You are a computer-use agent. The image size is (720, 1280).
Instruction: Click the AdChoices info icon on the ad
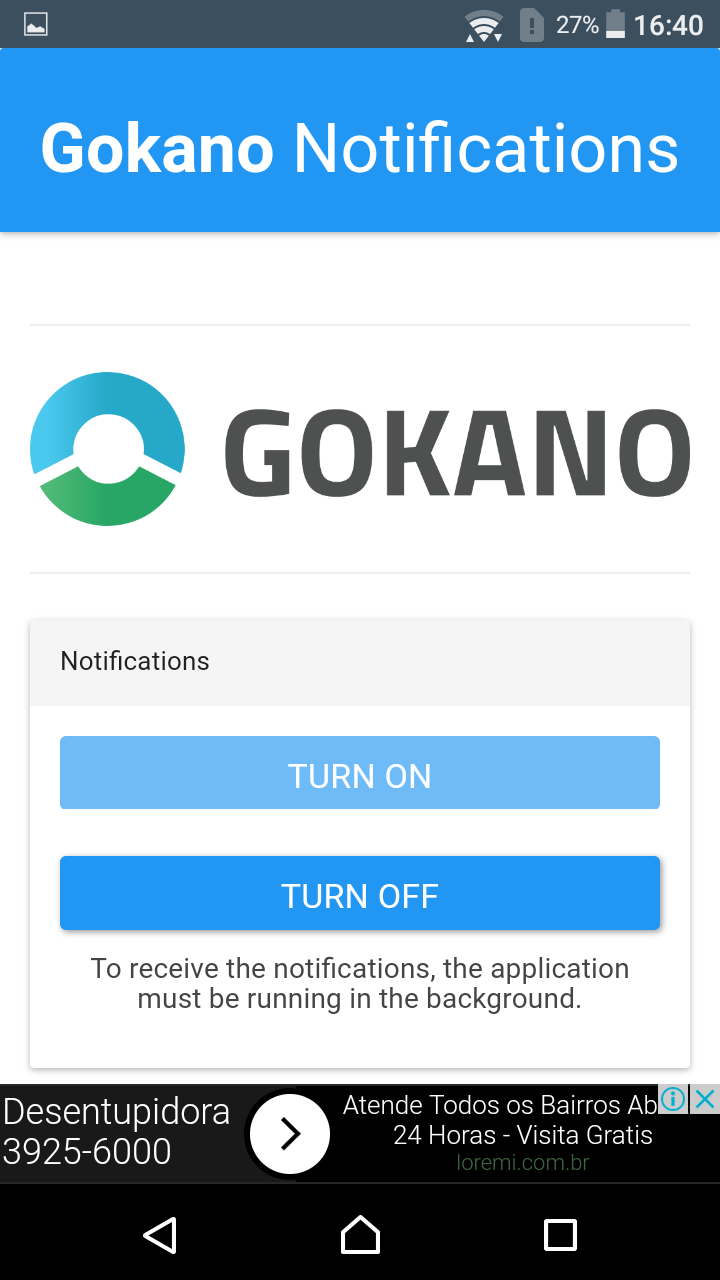pos(671,1098)
